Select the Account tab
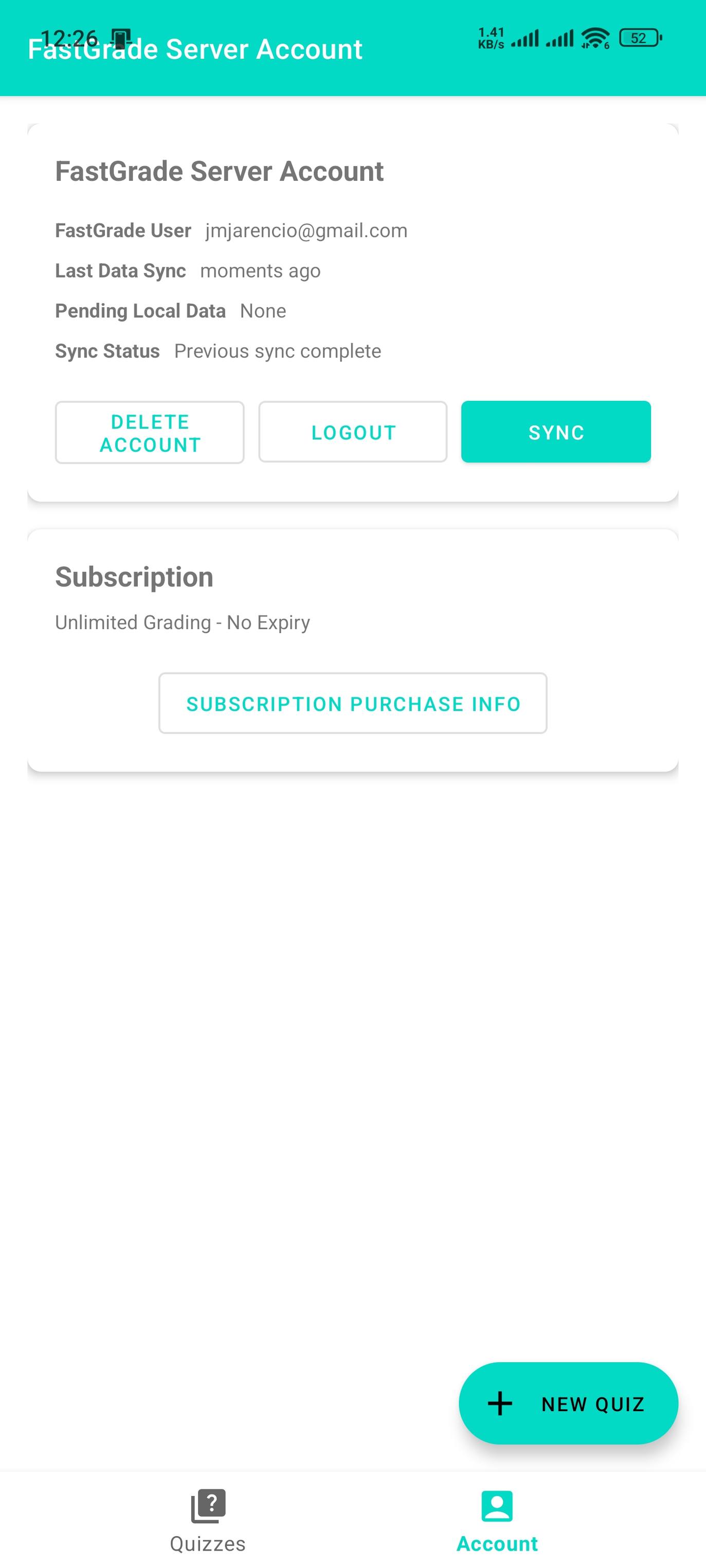Image resolution: width=706 pixels, height=1568 pixels. 497,1521
